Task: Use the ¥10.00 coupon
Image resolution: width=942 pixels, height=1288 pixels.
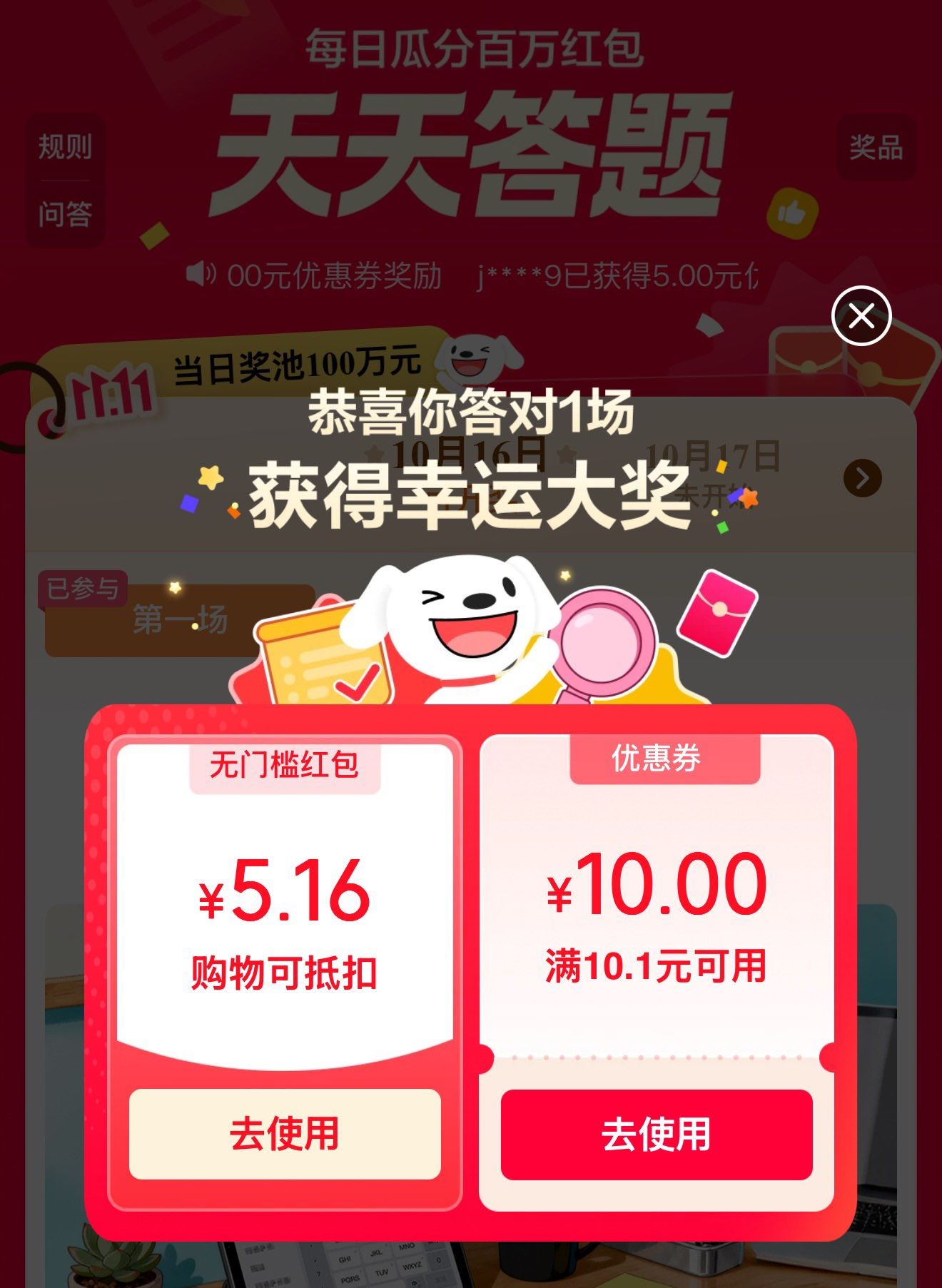Action: point(657,1135)
